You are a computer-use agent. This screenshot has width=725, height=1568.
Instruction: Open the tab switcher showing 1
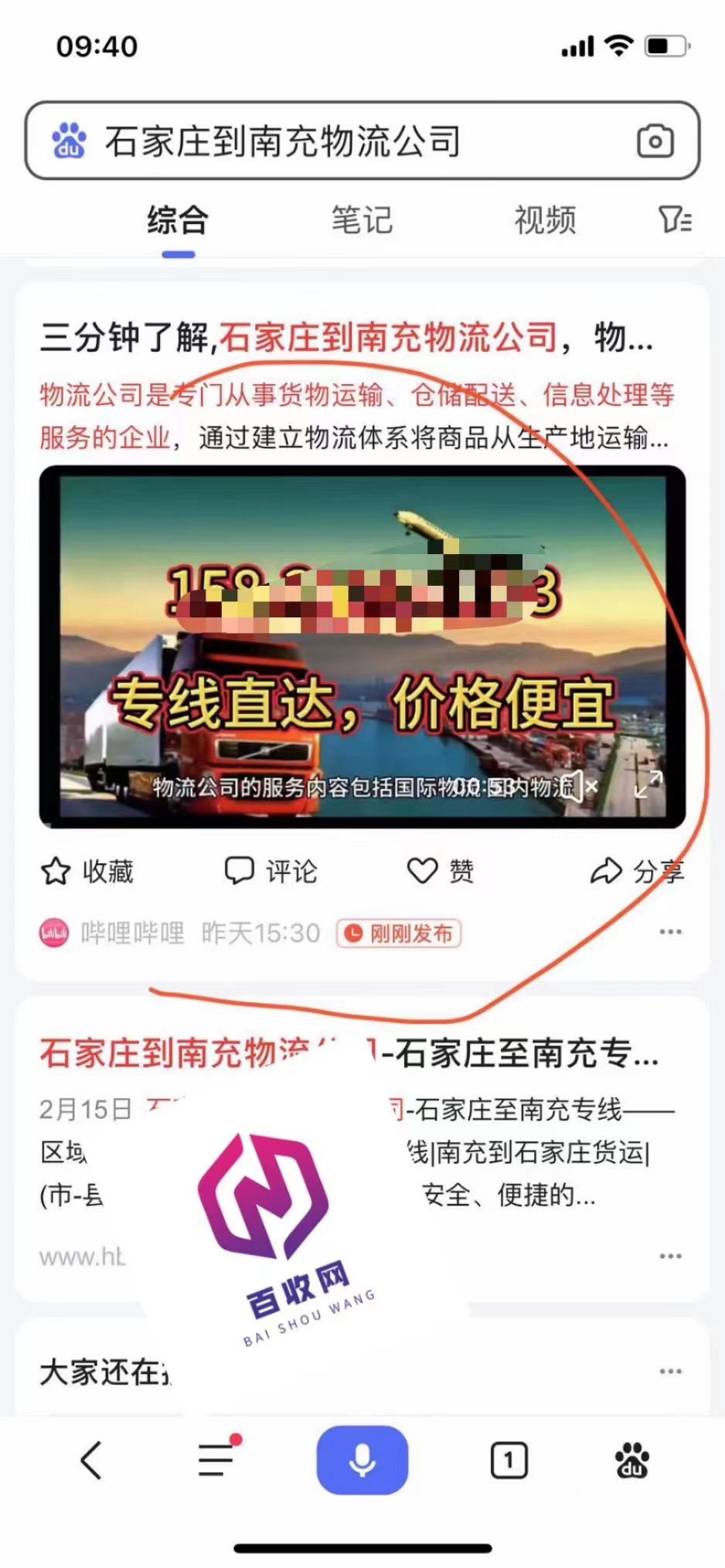[x=509, y=1460]
